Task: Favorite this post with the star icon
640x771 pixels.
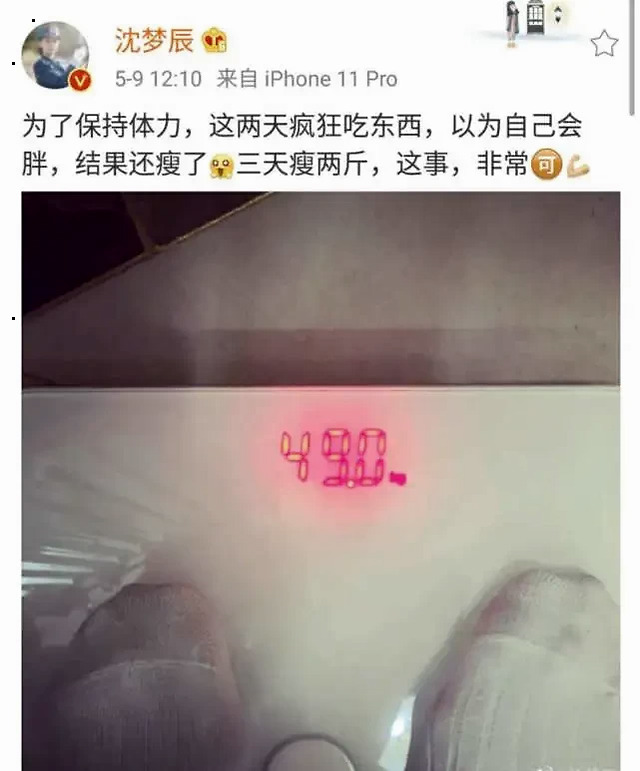Action: tap(604, 43)
